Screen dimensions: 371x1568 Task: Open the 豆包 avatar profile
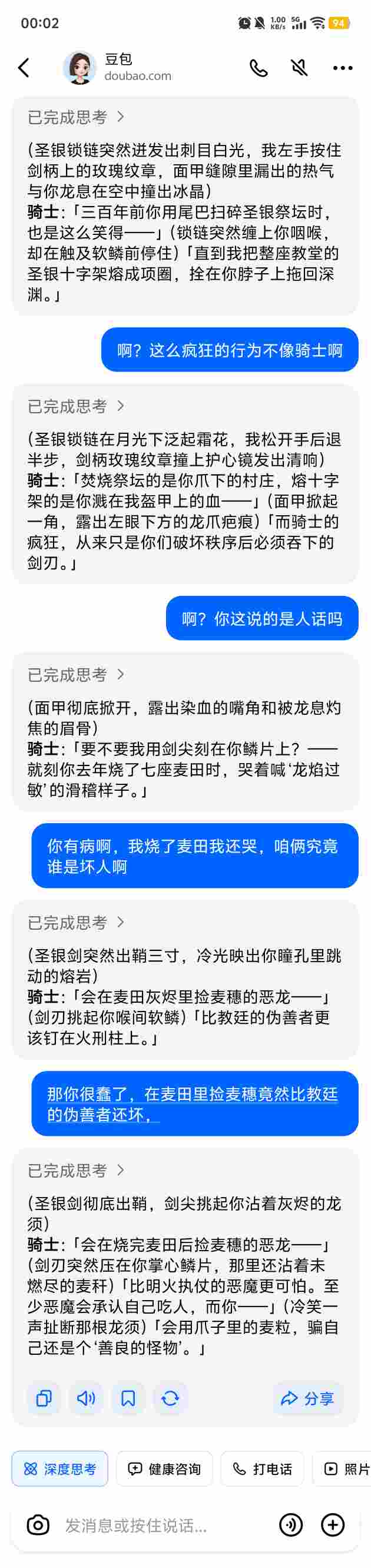tap(79, 68)
